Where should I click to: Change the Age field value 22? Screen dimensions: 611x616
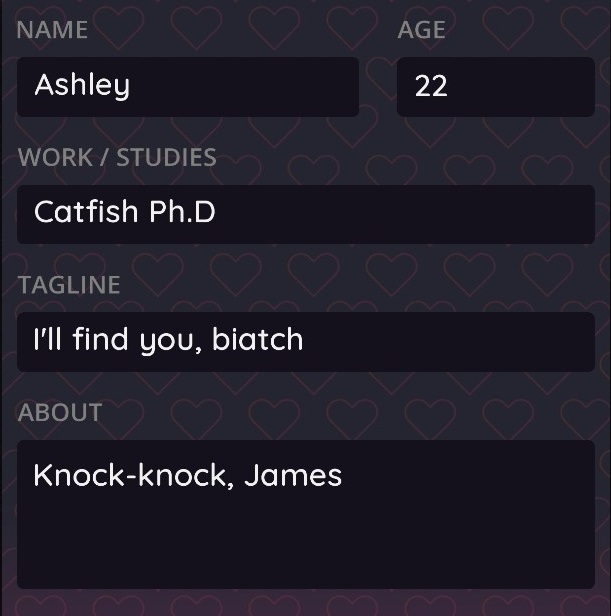[495, 86]
